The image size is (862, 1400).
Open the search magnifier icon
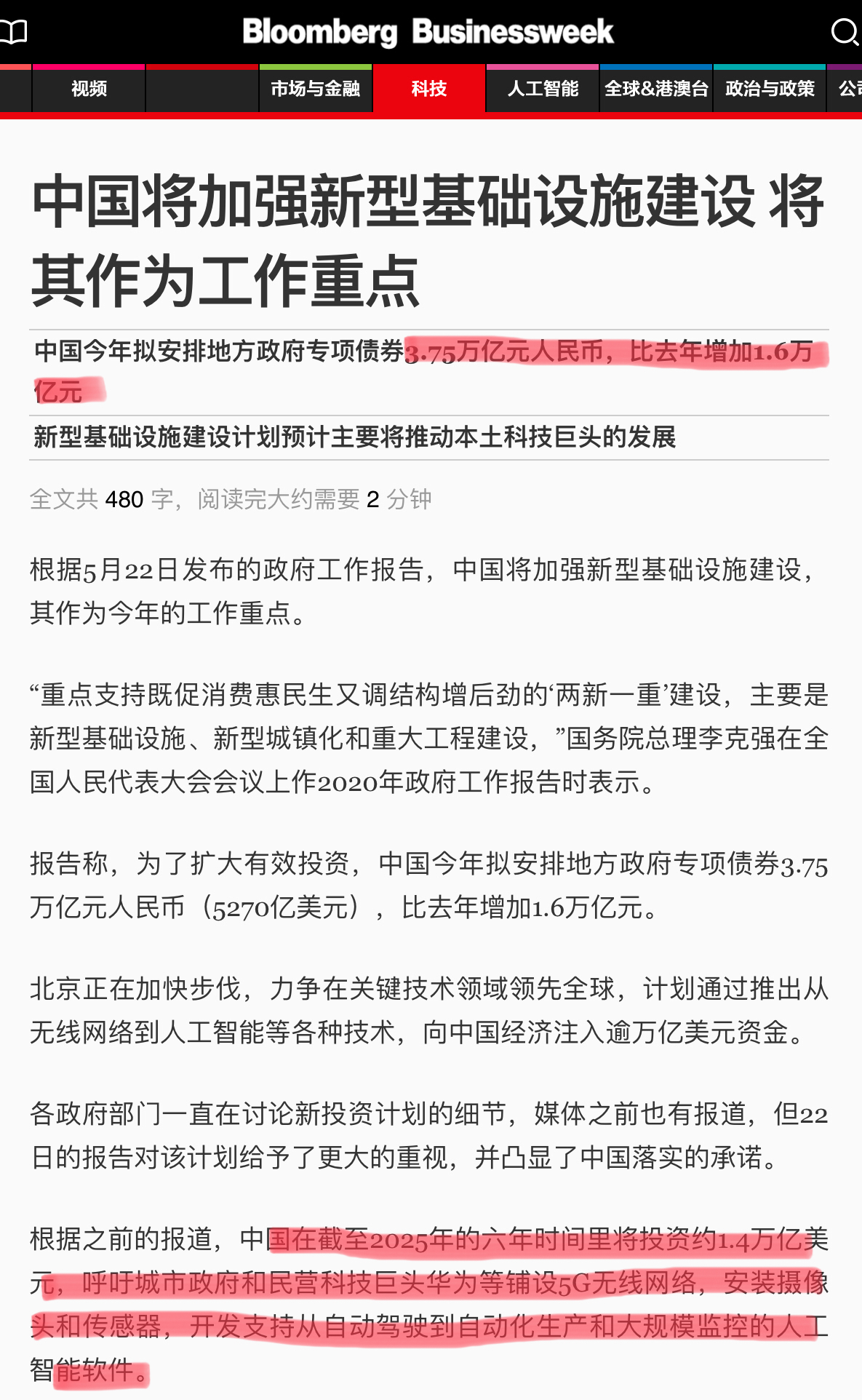(844, 32)
